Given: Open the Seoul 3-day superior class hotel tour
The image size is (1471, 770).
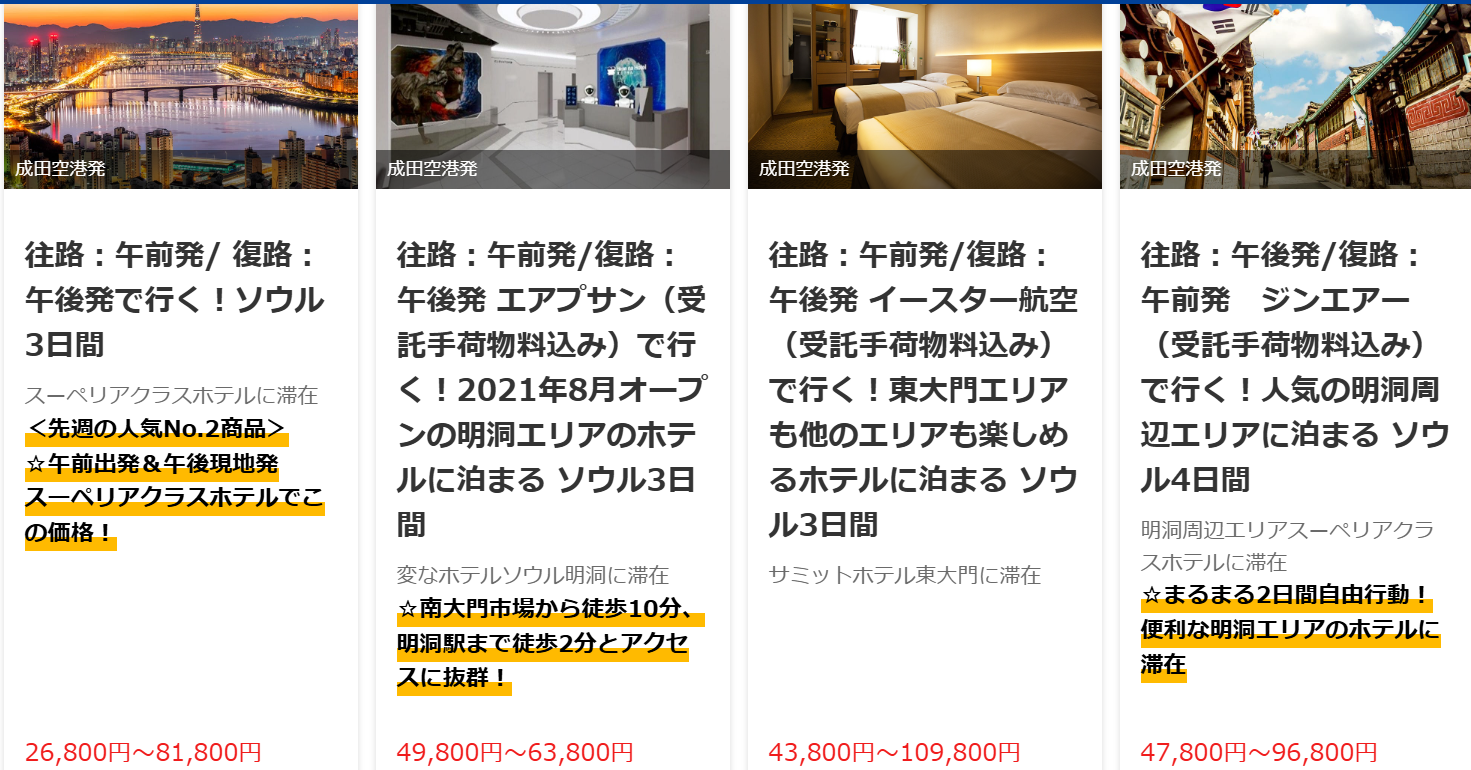Looking at the screenshot, I should 175,299.
